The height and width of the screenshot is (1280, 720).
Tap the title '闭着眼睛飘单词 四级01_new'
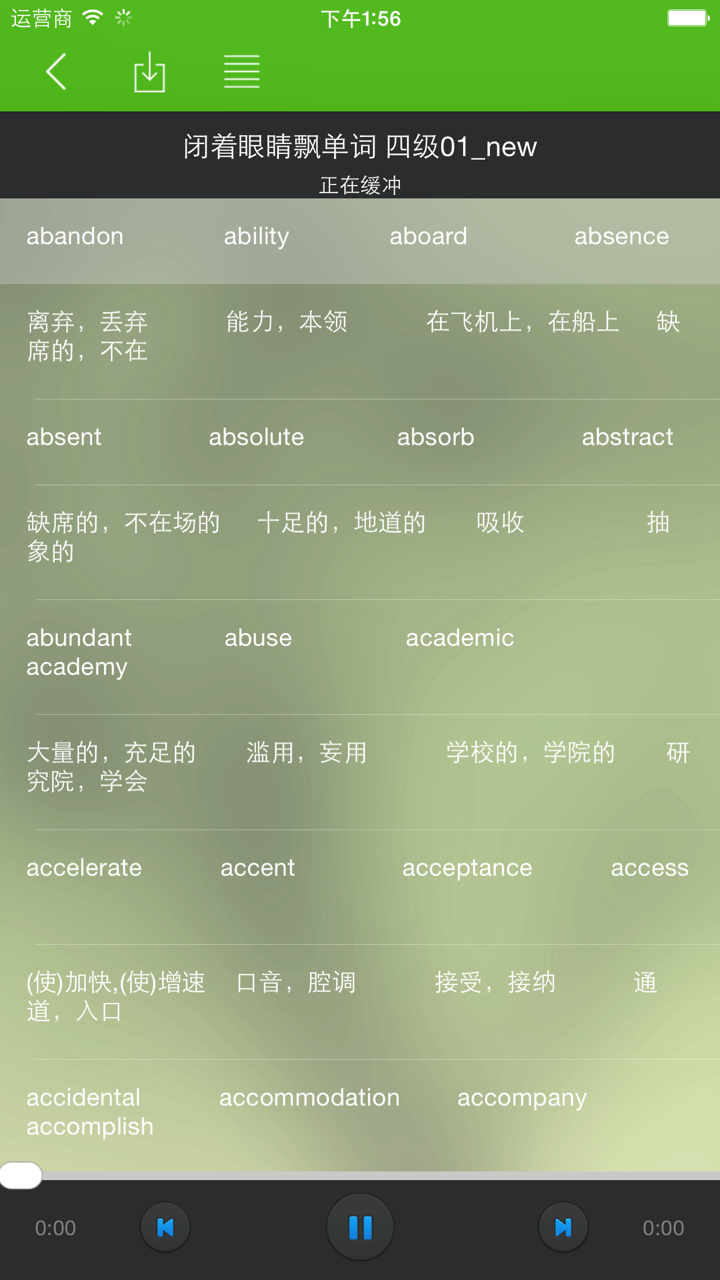[360, 147]
